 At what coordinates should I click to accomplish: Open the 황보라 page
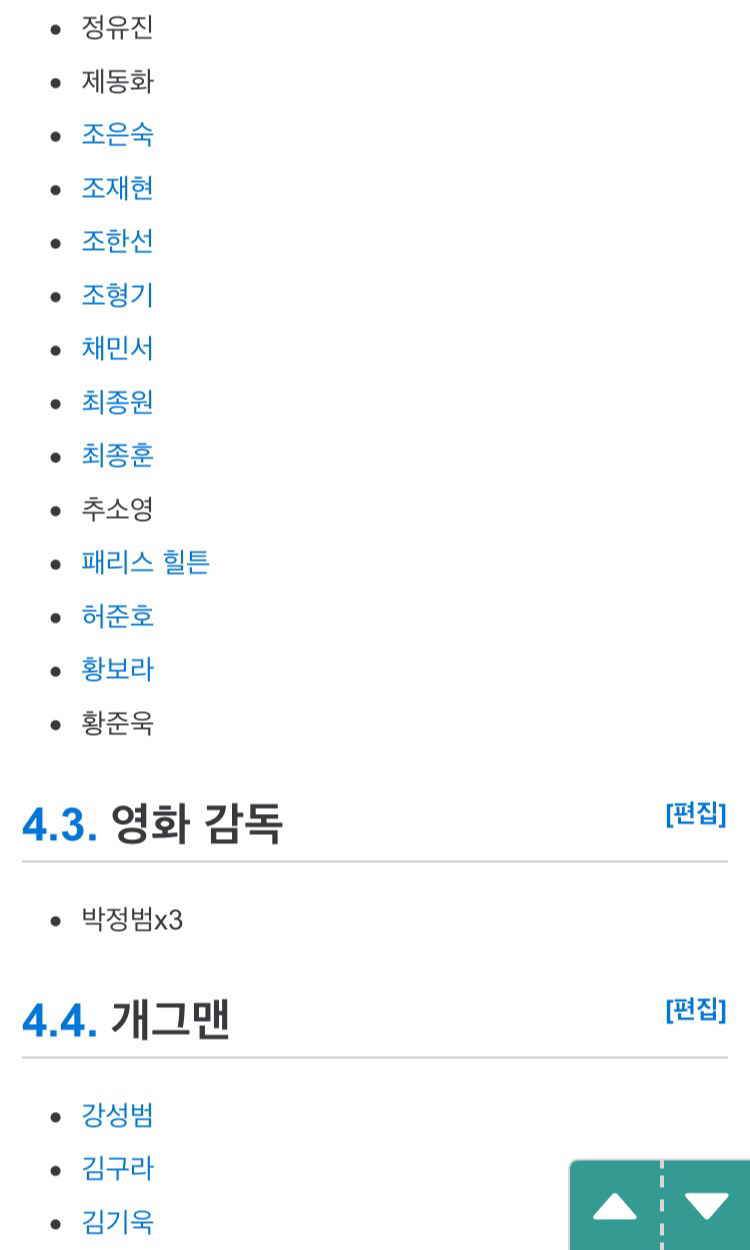click(x=117, y=670)
